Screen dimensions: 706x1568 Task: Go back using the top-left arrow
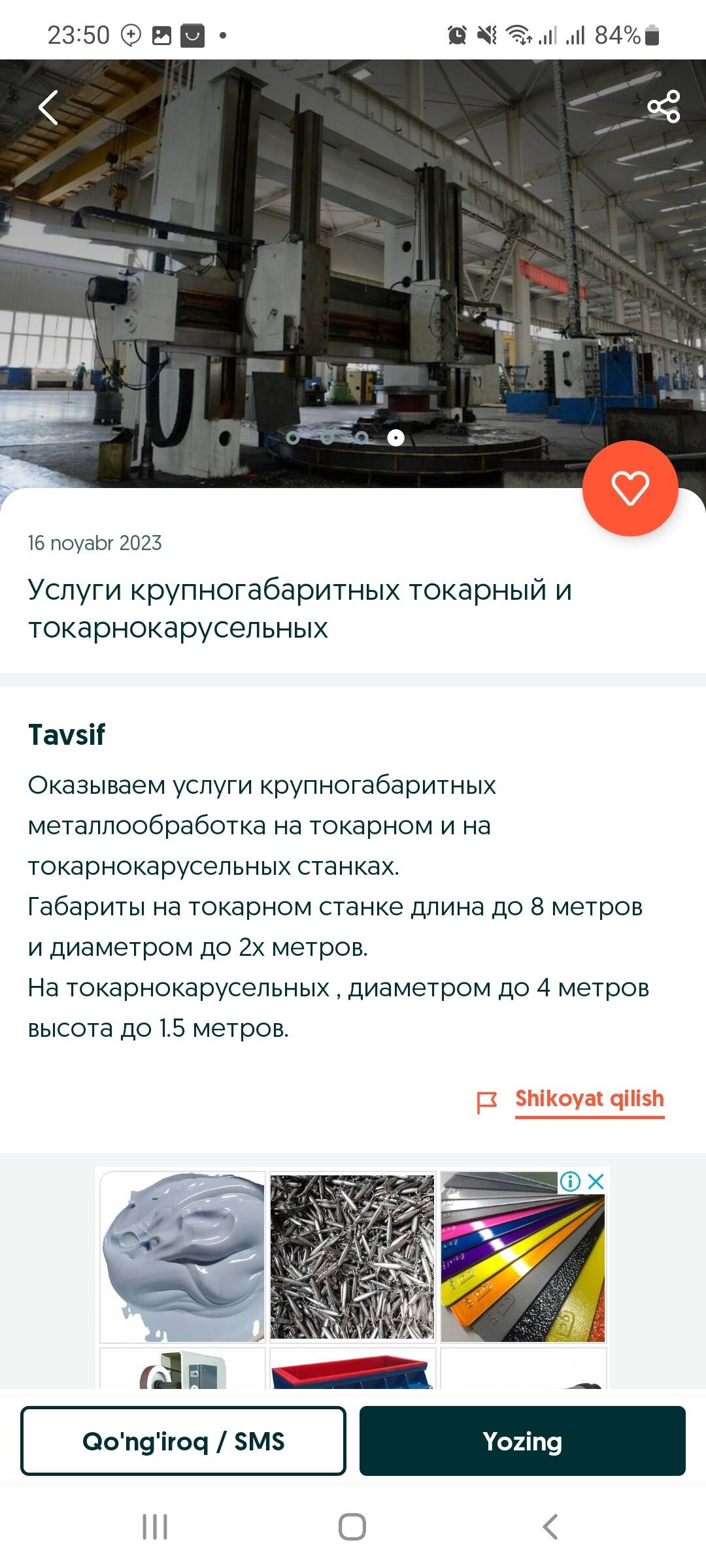pos(48,107)
